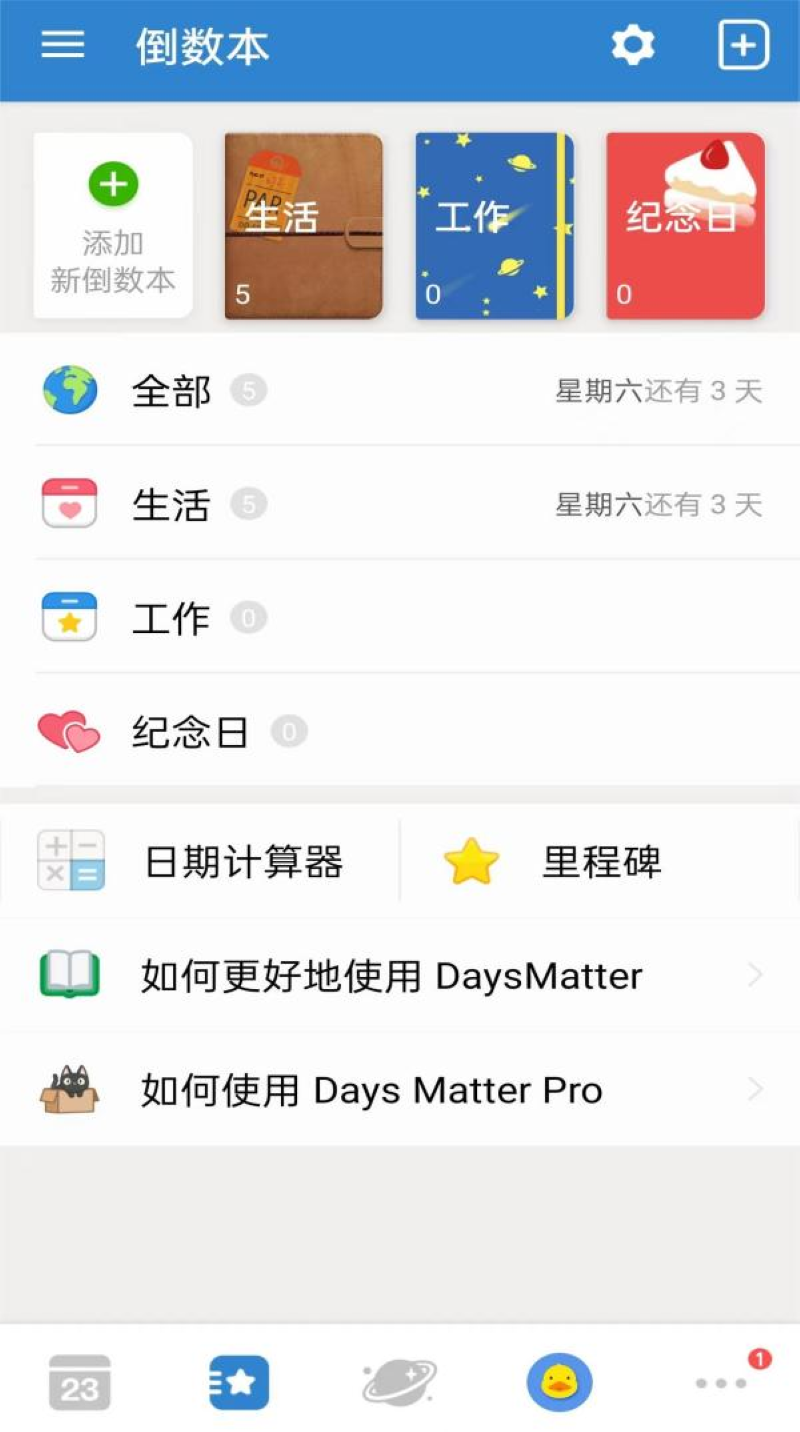800x1432 pixels.
Task: Open the 工作 notebook cover card
Action: (x=495, y=226)
